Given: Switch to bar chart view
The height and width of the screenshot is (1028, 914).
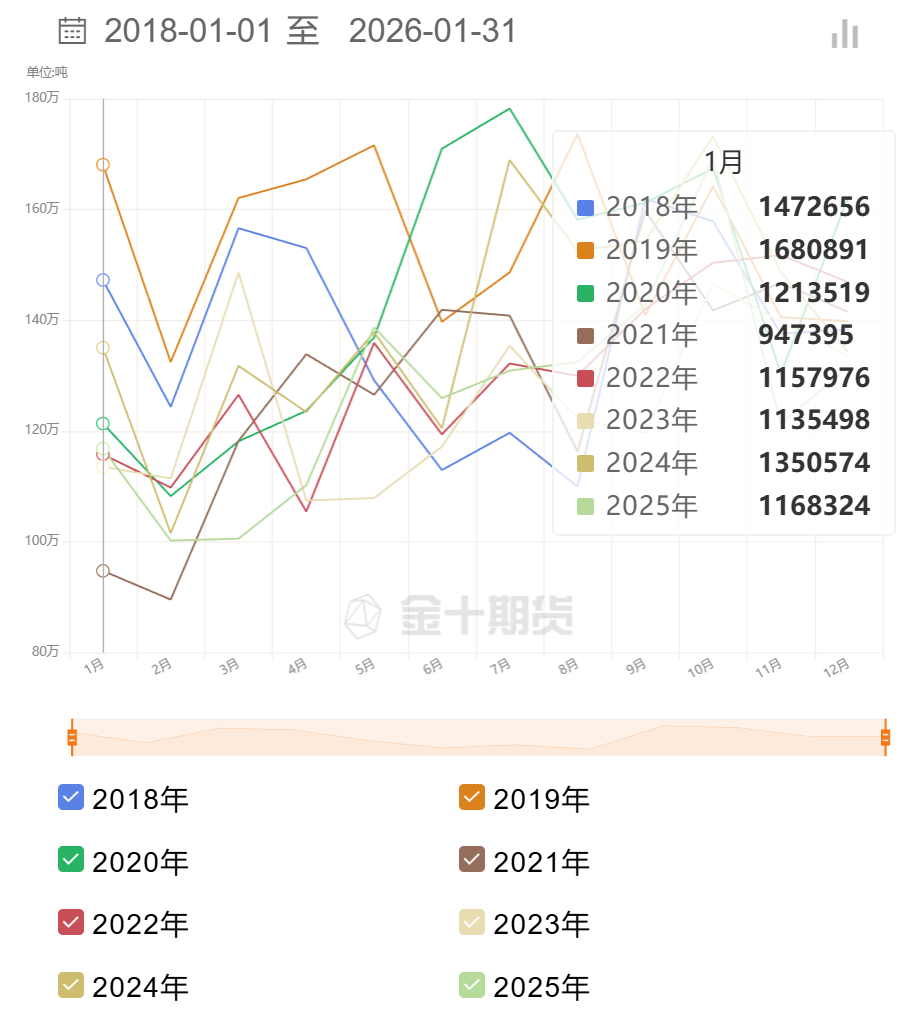Looking at the screenshot, I should click(x=845, y=34).
